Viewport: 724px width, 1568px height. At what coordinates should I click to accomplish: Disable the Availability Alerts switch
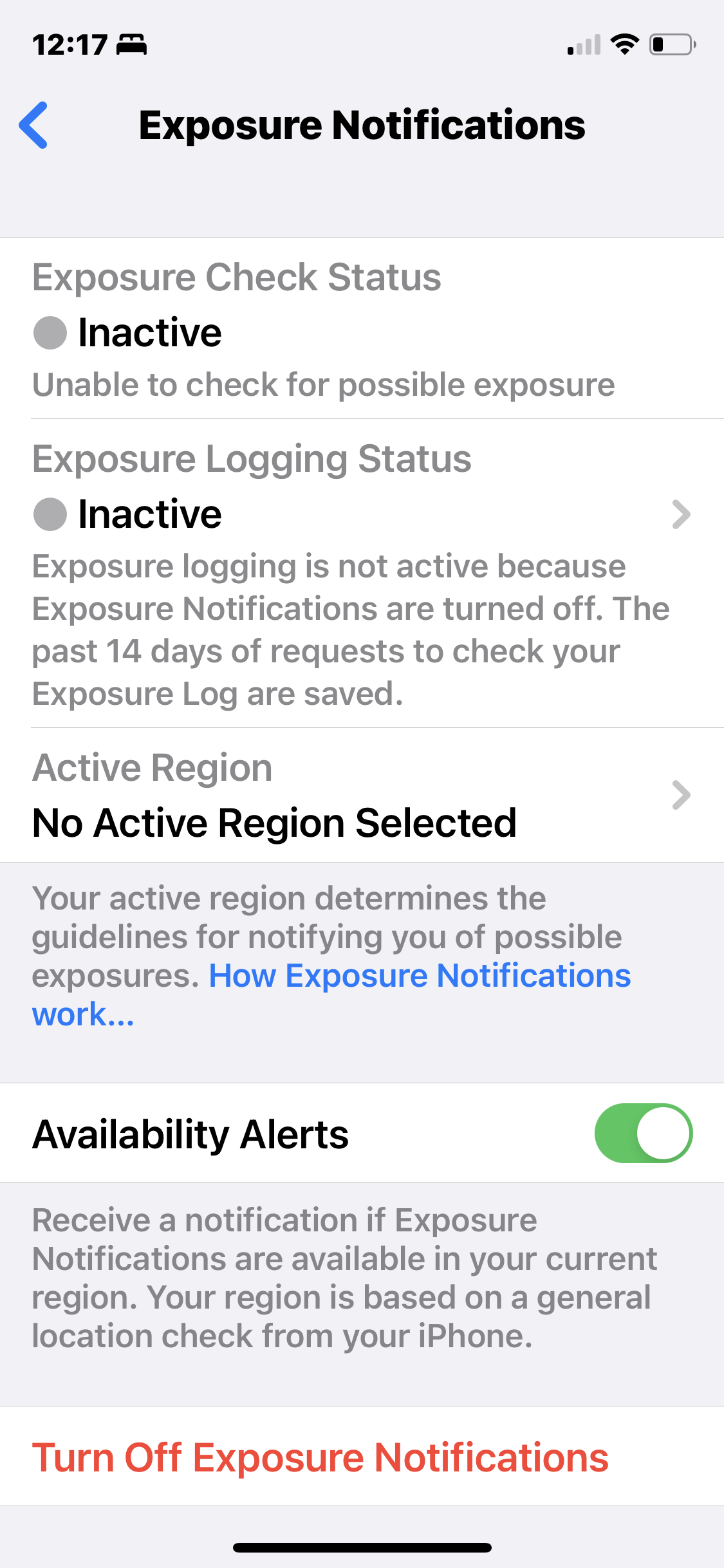[x=643, y=1134]
